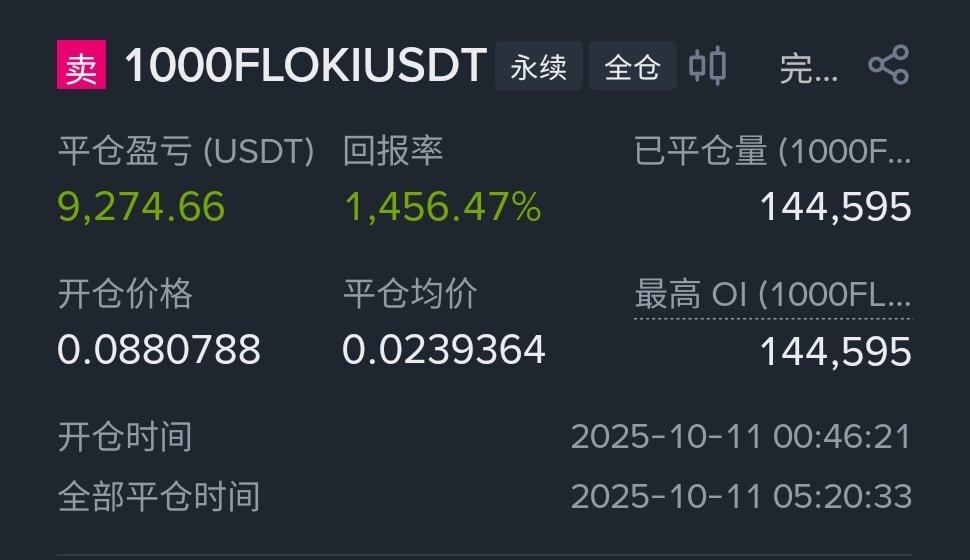Open the candlestick chart for 1000FLOKIUSDT
Viewport: 970px width, 560px height.
pyautogui.click(x=708, y=66)
